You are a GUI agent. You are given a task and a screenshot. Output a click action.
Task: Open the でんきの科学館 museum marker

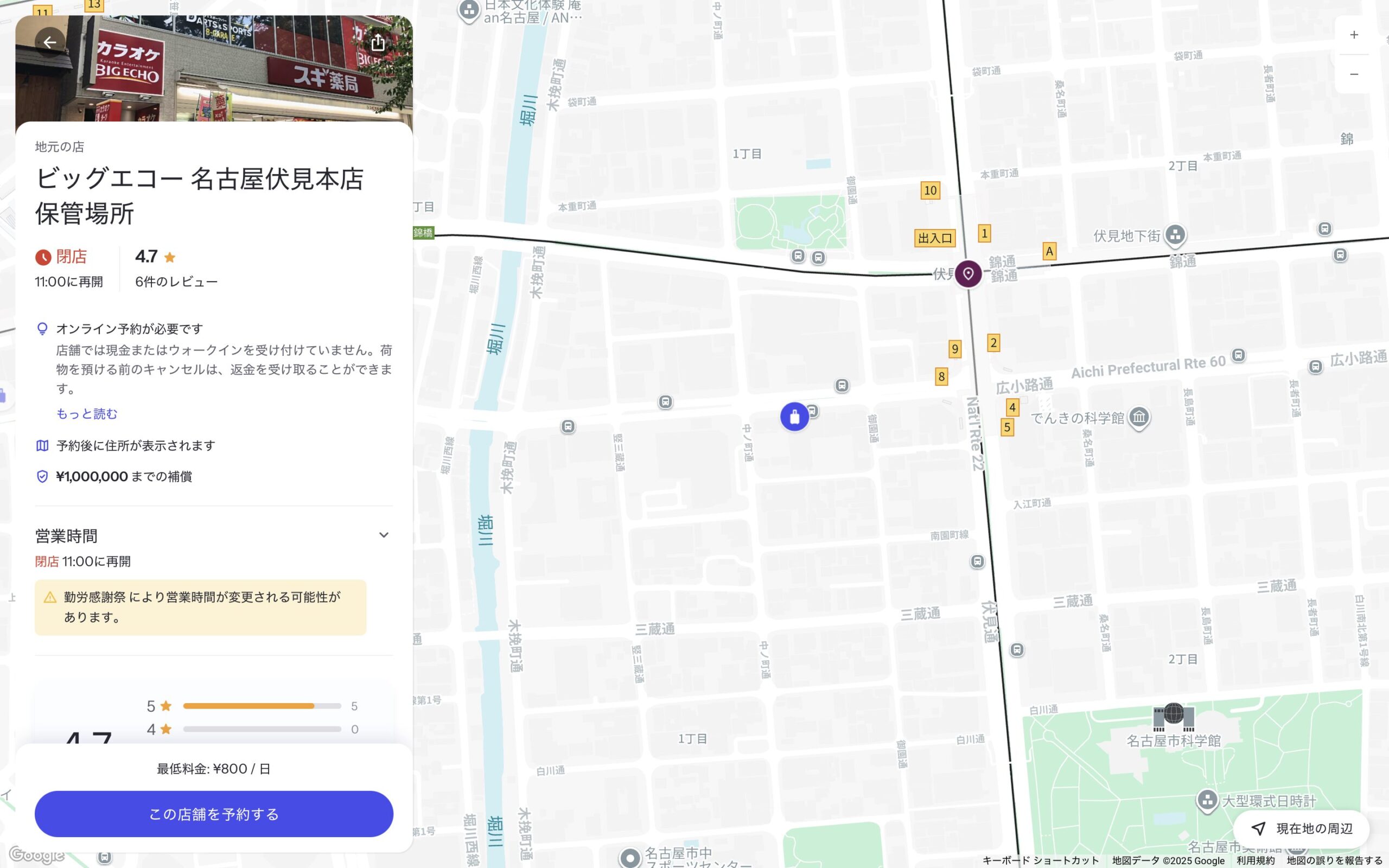1139,417
